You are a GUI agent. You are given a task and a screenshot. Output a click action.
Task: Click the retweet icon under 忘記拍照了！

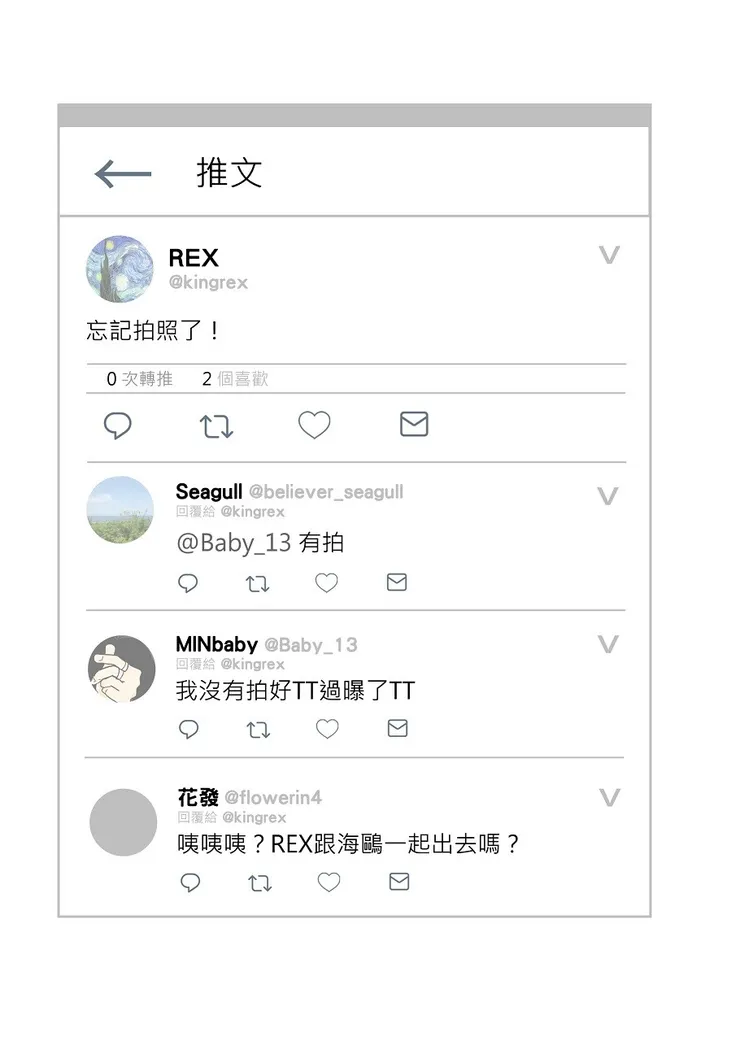click(x=215, y=425)
